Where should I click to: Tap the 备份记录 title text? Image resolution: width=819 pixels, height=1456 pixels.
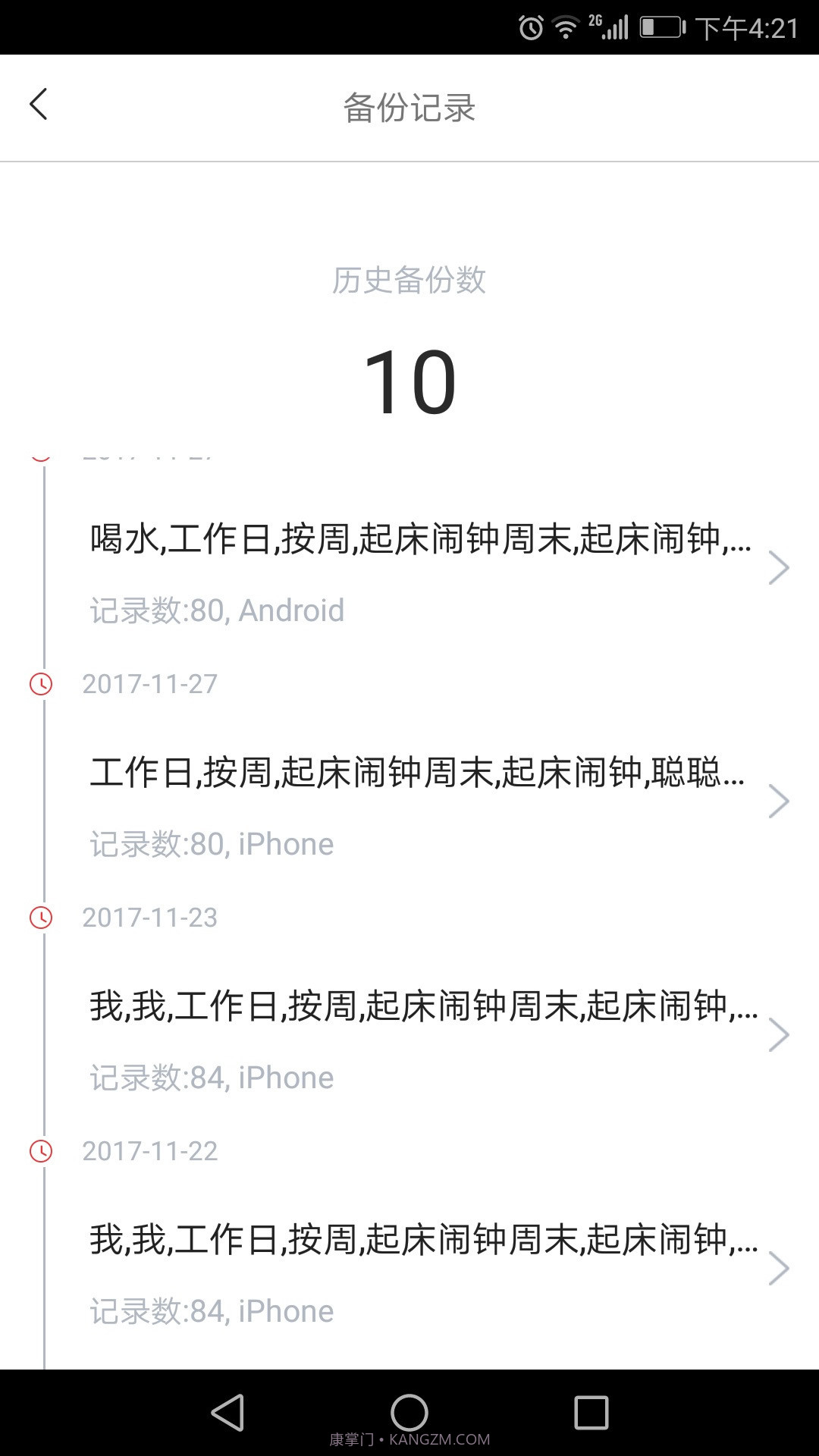[409, 107]
